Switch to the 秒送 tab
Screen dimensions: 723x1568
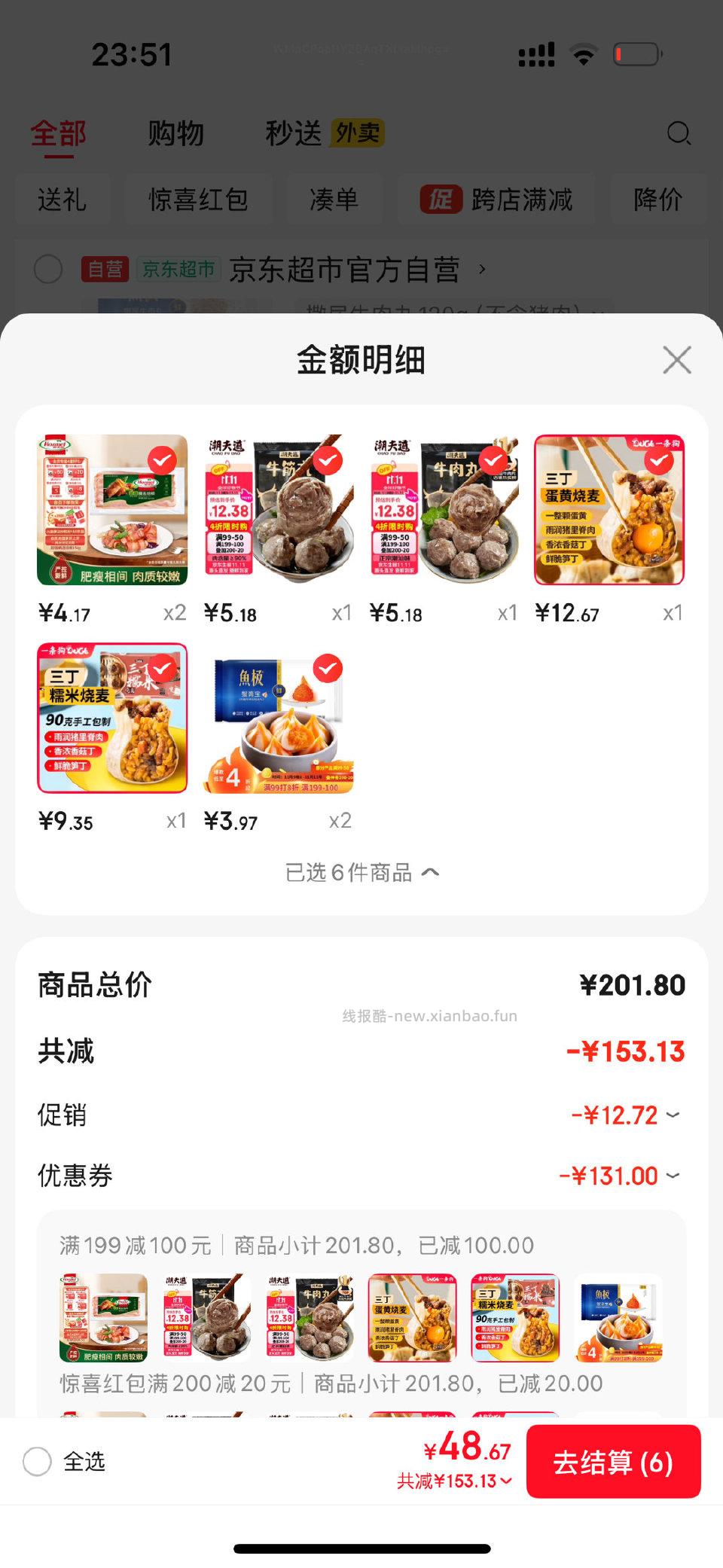click(292, 133)
